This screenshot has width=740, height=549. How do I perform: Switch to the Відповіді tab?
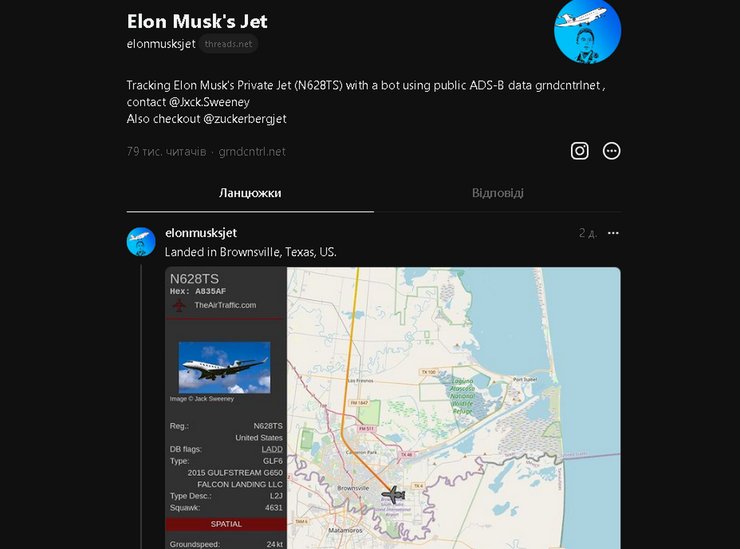coord(497,193)
